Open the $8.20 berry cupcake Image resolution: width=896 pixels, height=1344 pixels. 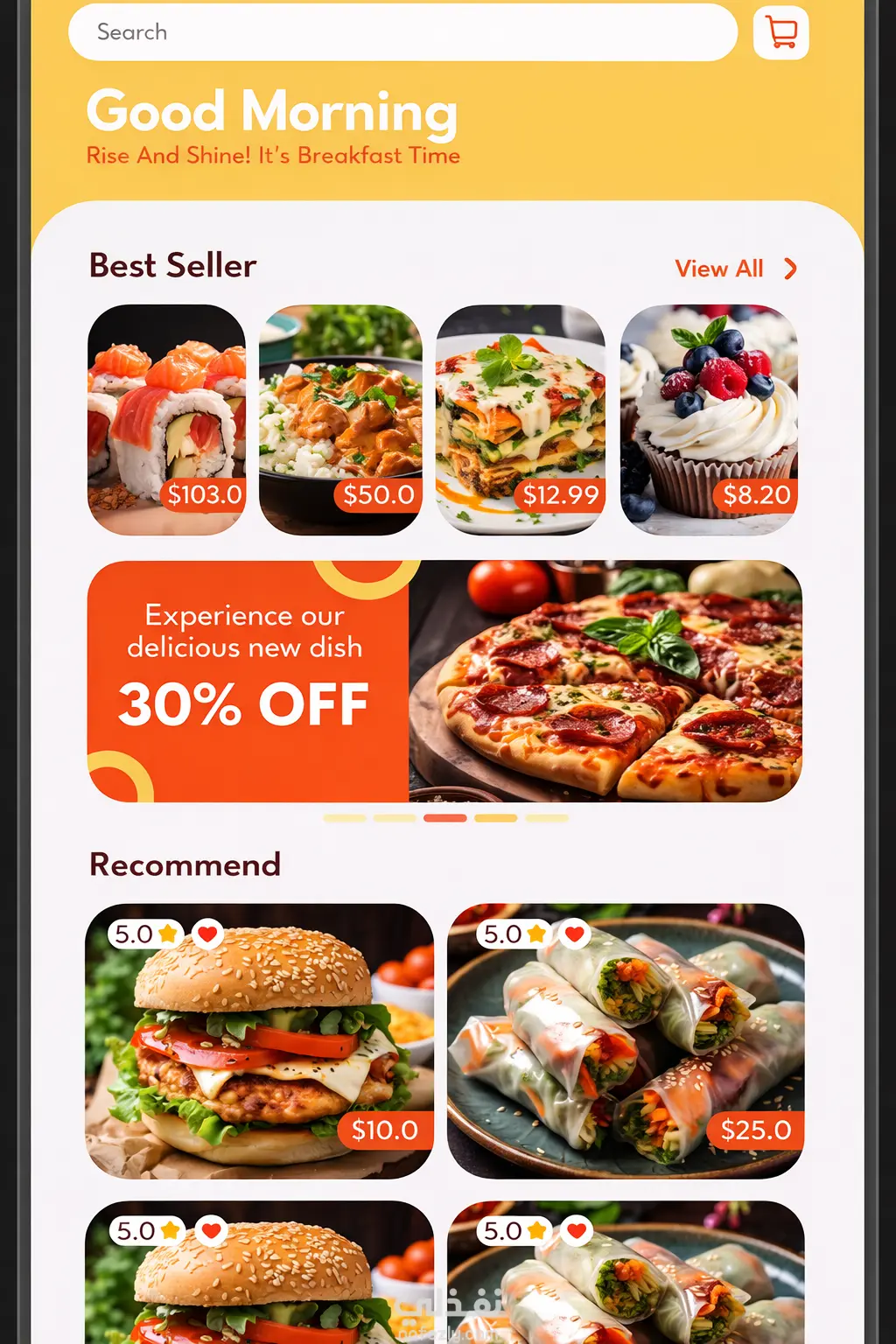pos(709,419)
